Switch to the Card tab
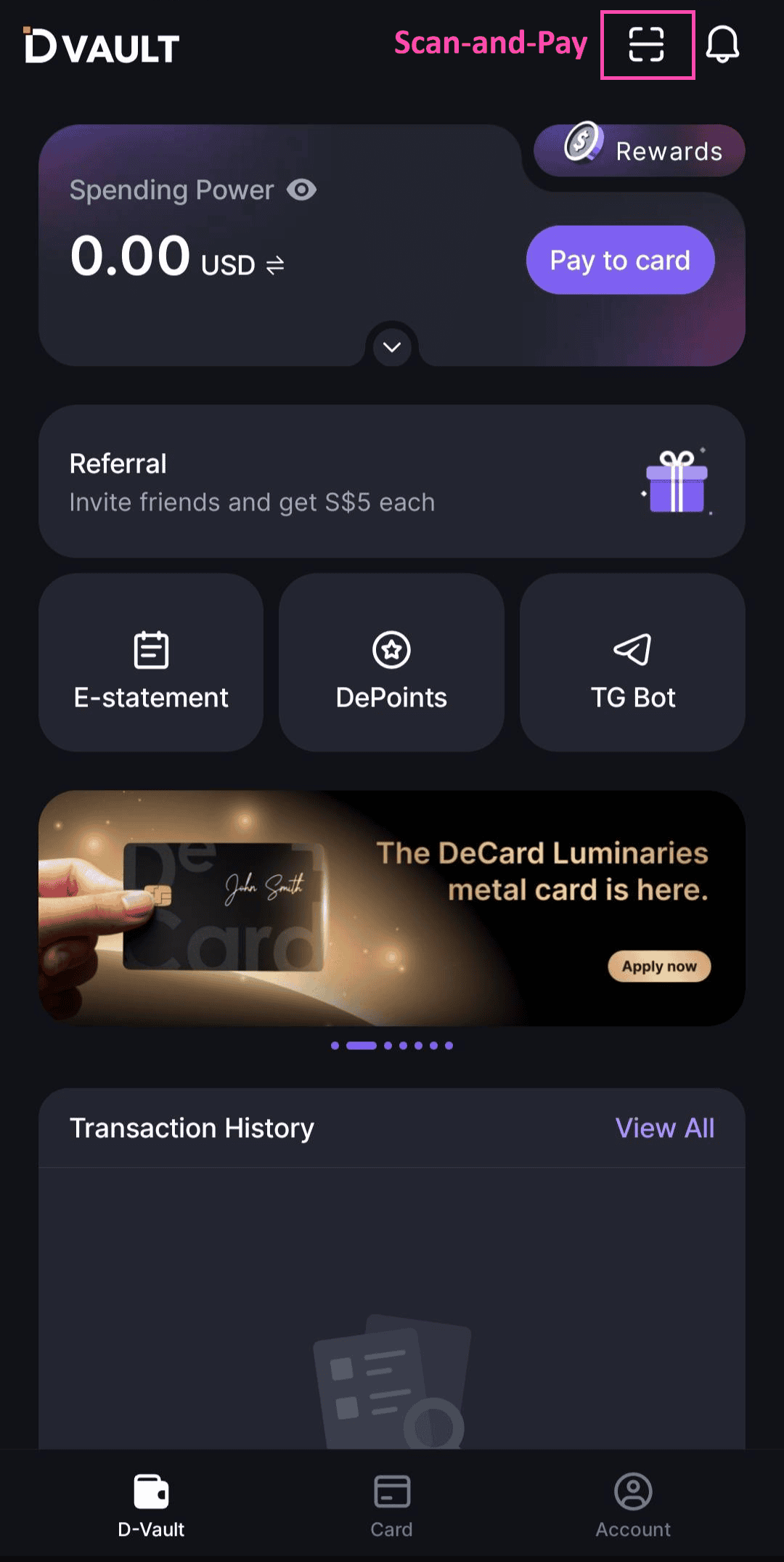Image resolution: width=784 pixels, height=1562 pixels. 392,1506
